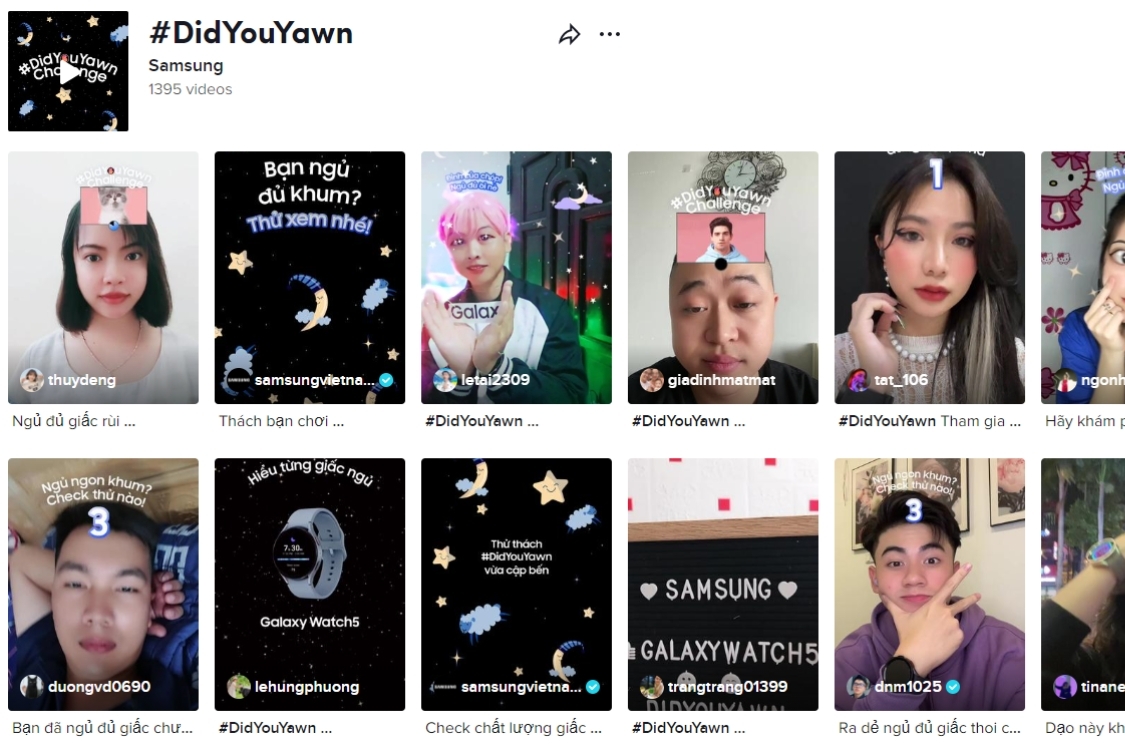Open dnm1025's video
1125x750 pixels.
tap(929, 584)
